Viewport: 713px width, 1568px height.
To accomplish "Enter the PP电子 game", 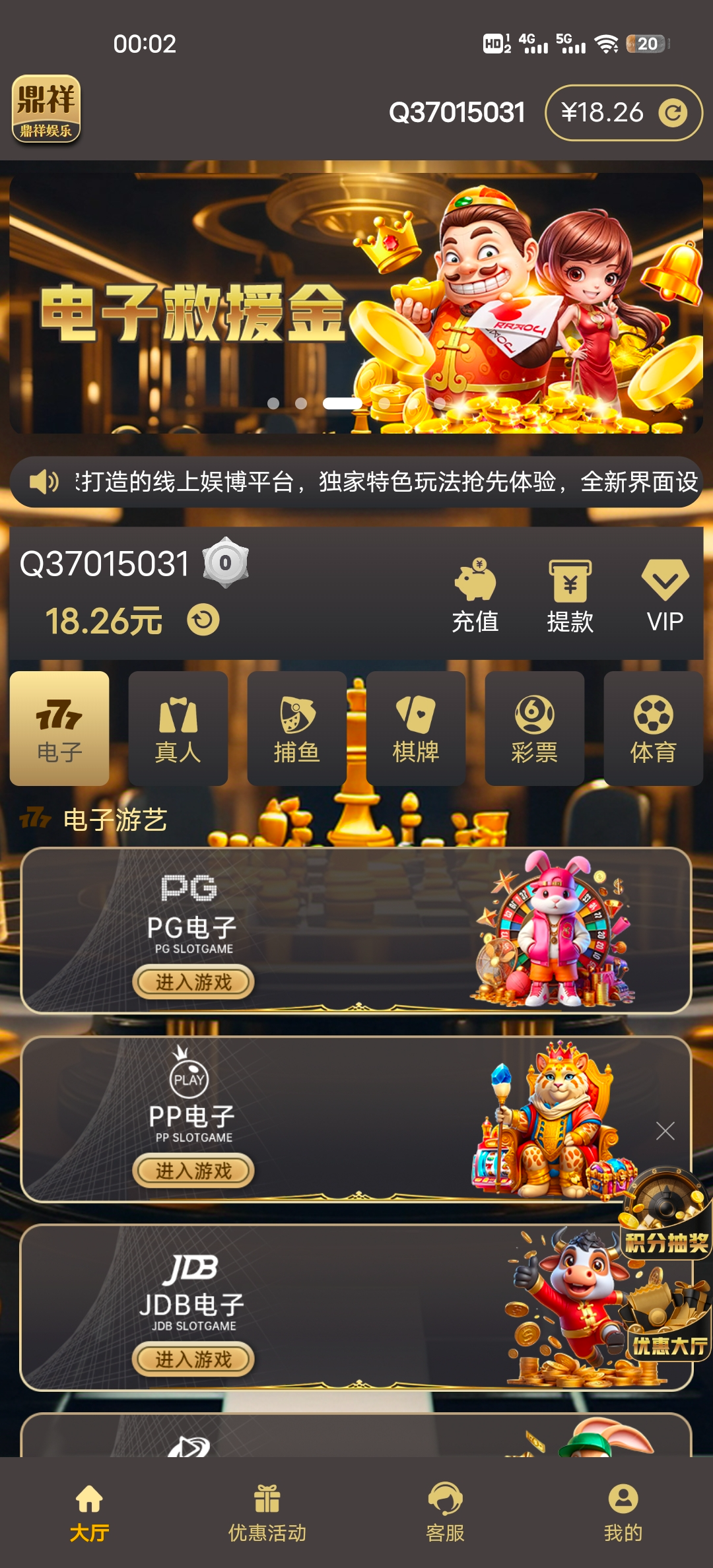I will pyautogui.click(x=193, y=1171).
